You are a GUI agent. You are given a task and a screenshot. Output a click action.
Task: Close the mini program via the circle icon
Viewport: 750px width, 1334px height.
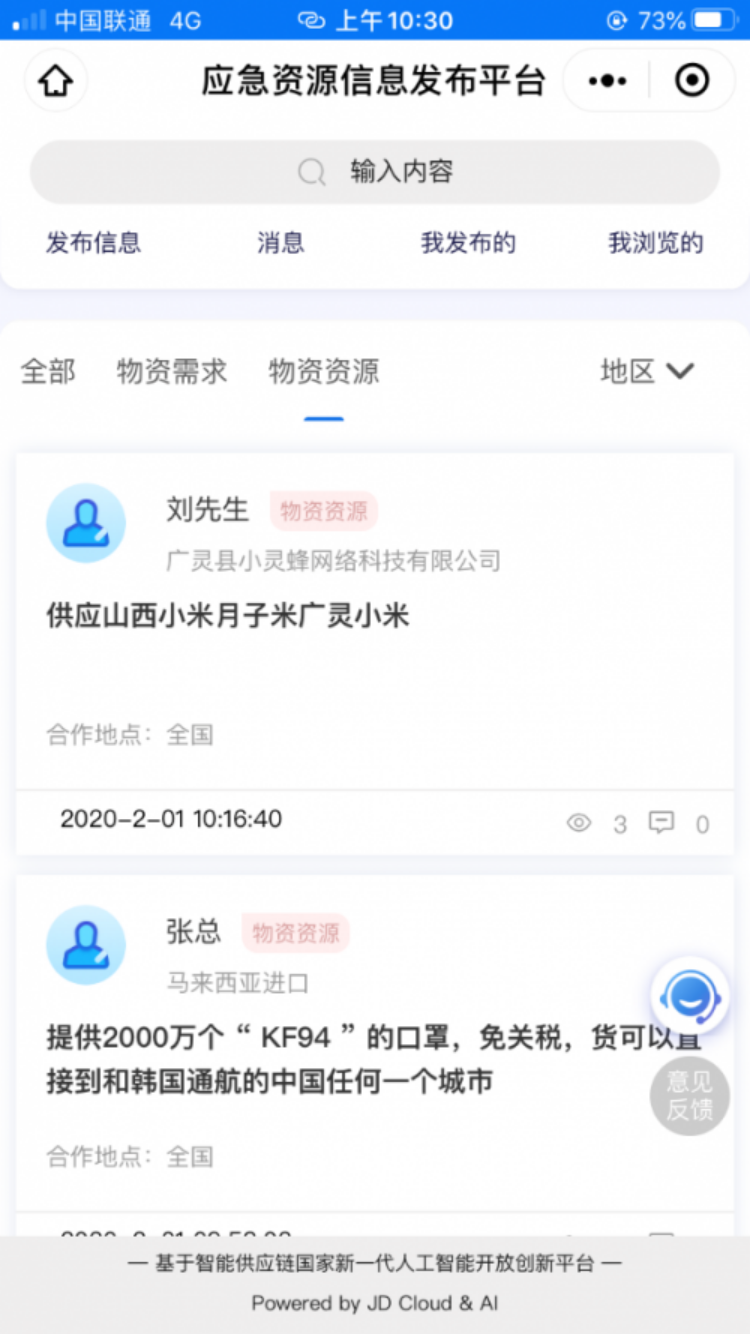click(692, 80)
